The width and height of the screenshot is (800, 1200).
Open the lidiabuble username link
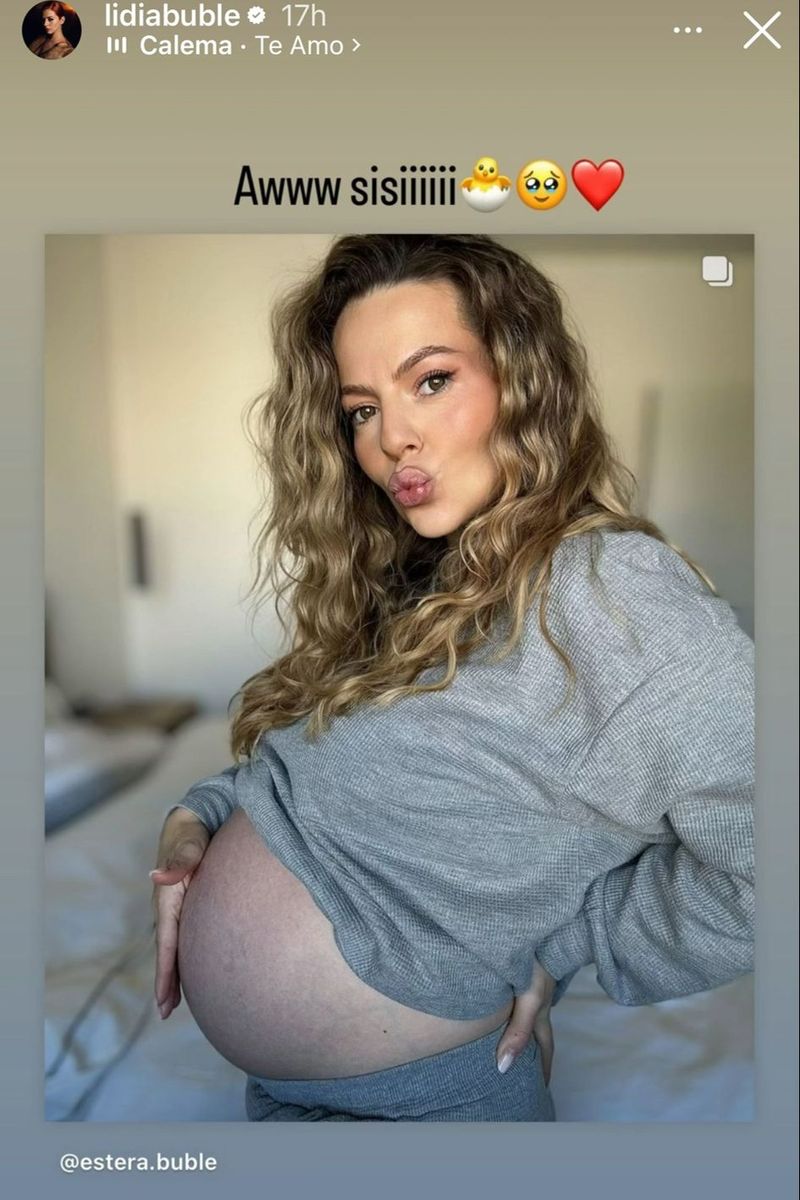pos(173,16)
